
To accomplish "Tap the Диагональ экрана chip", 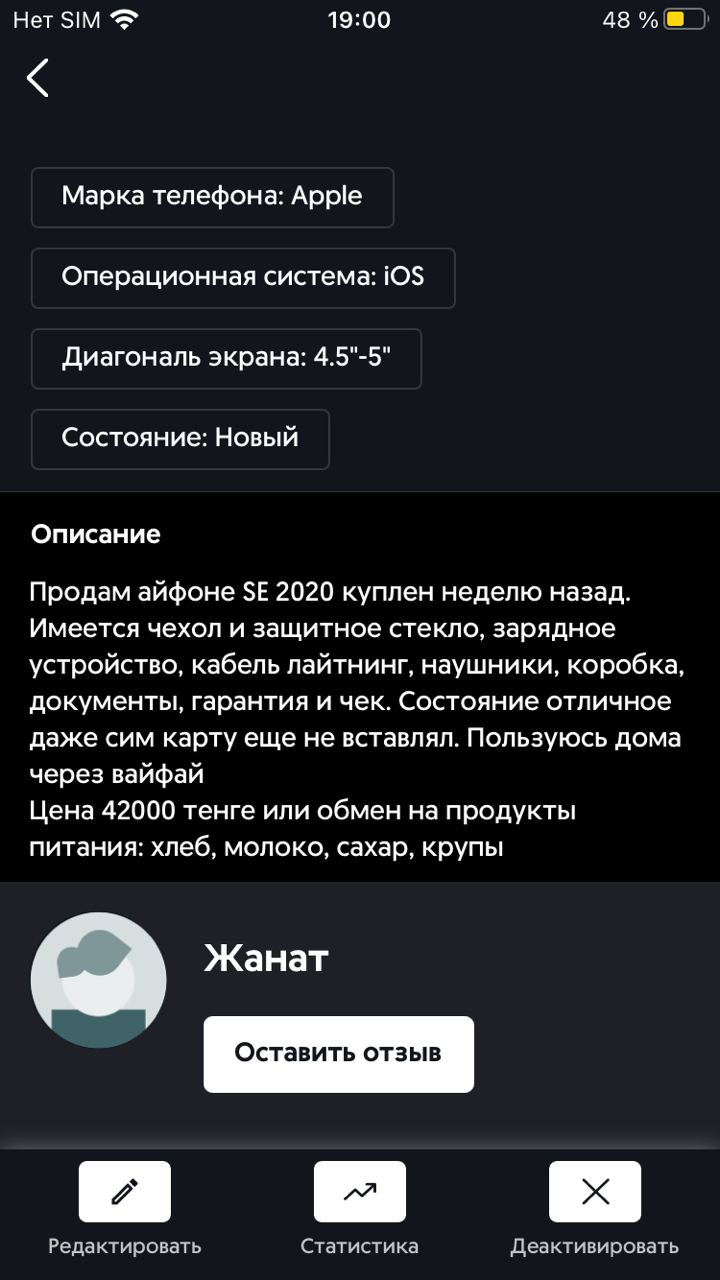I will pyautogui.click(x=226, y=358).
